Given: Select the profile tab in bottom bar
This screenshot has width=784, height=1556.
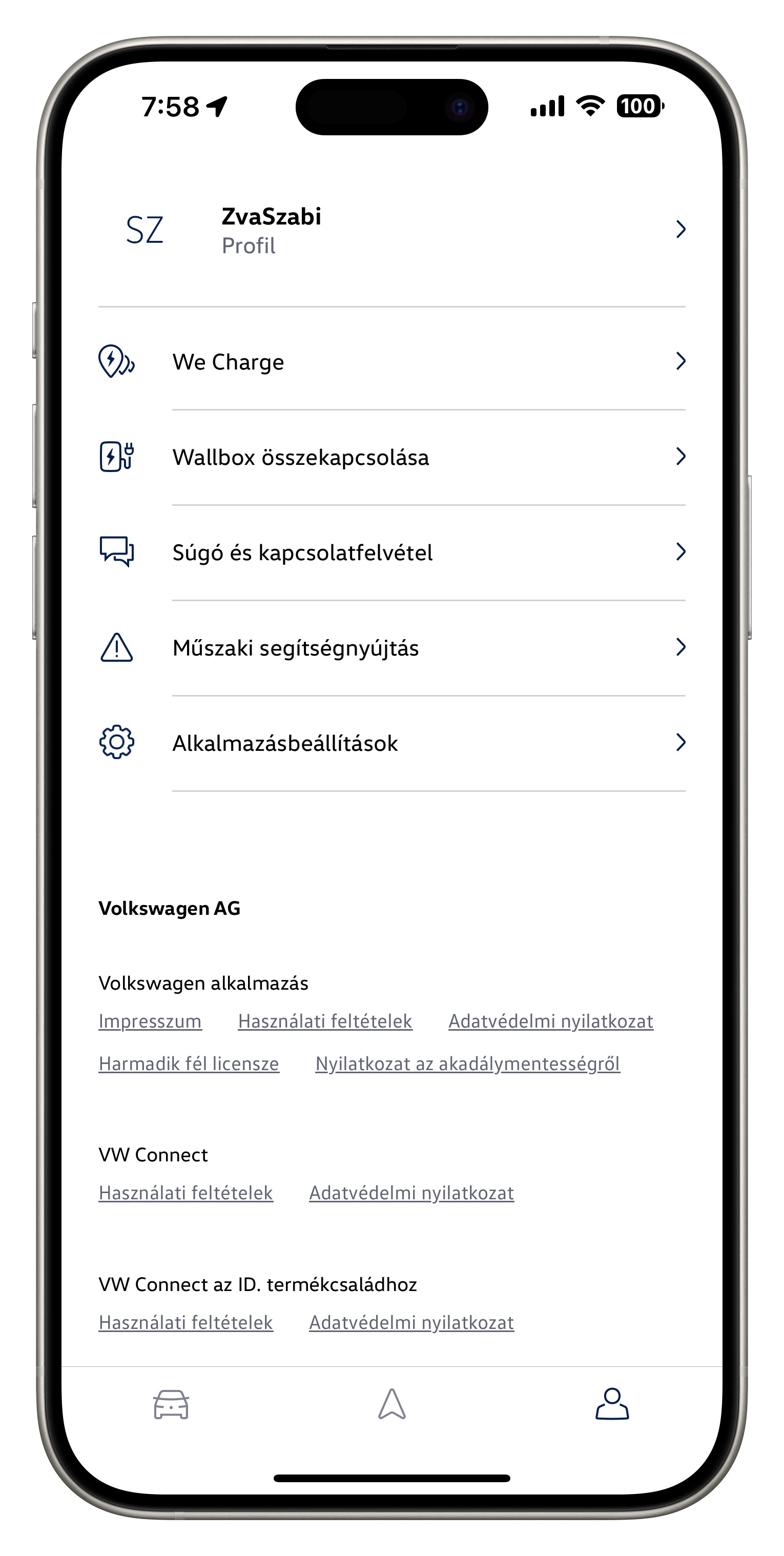Looking at the screenshot, I should 612,1404.
